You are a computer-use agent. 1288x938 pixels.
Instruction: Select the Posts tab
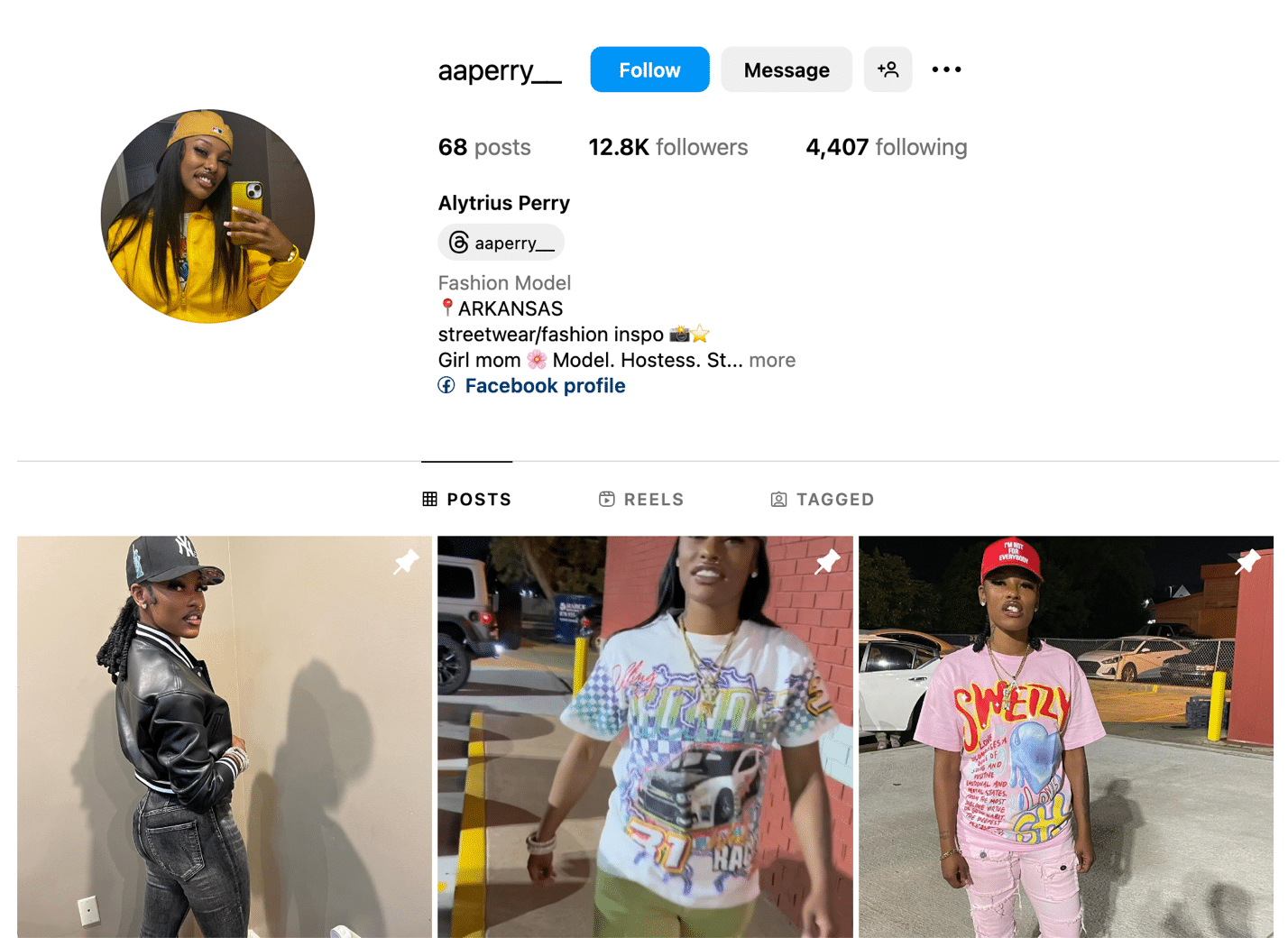pyautogui.click(x=467, y=499)
